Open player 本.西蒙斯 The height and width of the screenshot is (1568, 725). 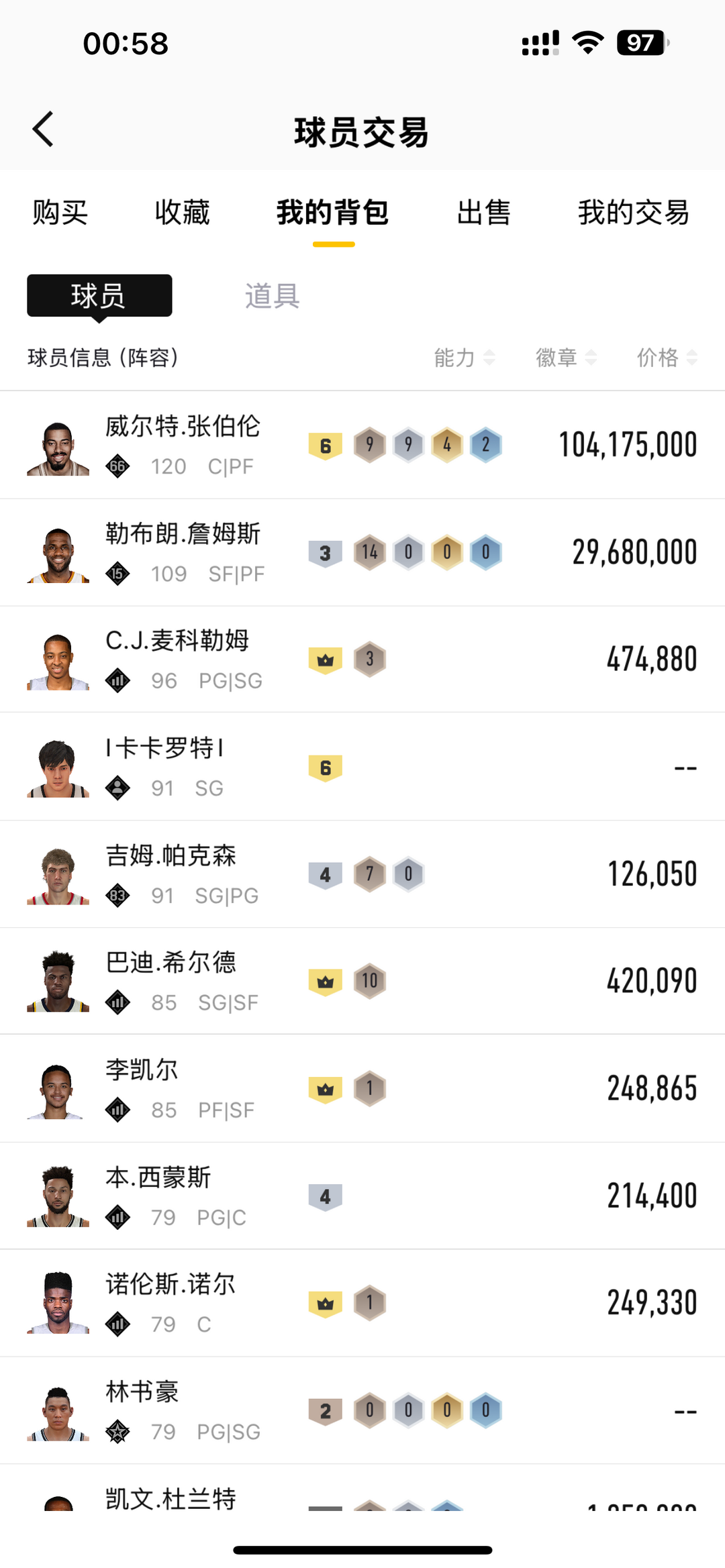(x=362, y=1196)
